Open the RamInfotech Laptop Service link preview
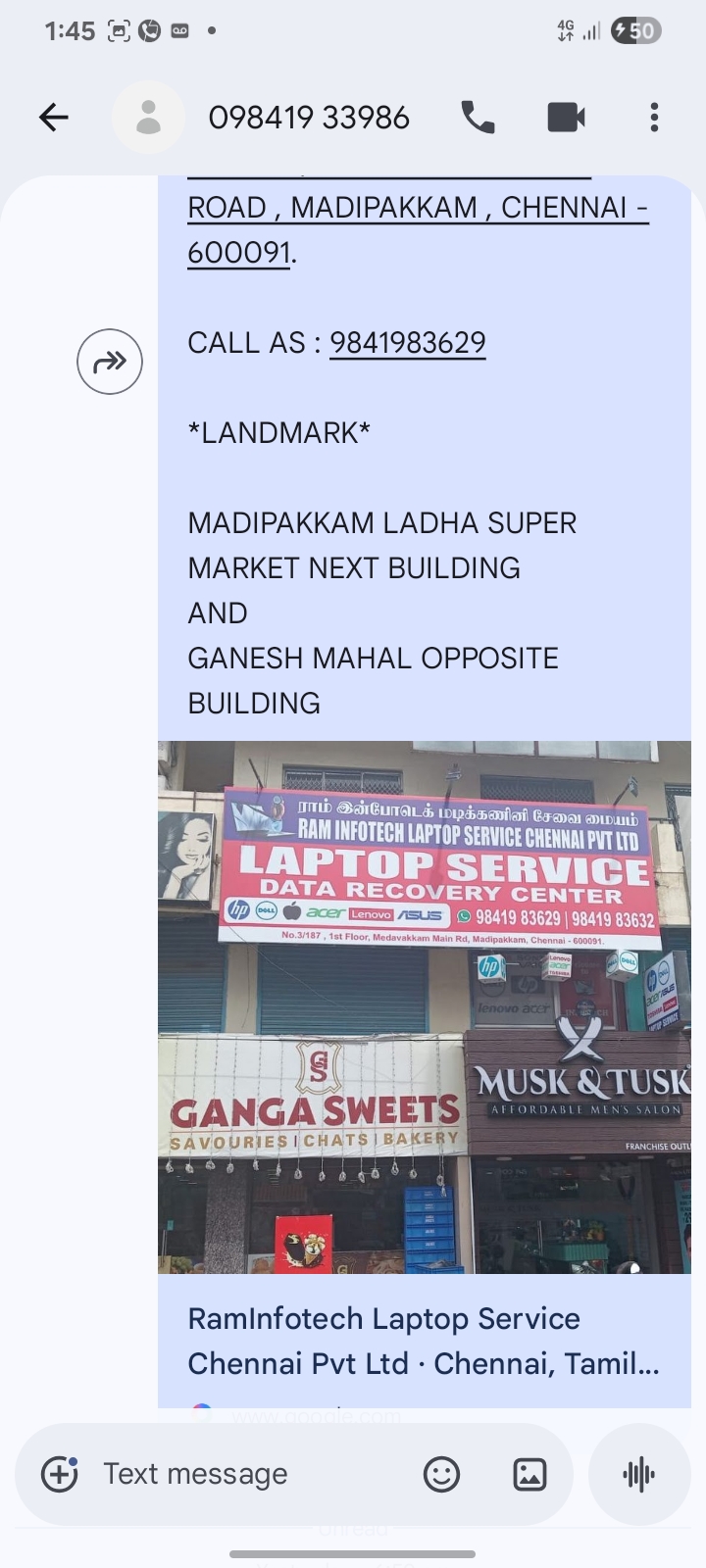Screen dimensions: 706x1568 pos(423,1340)
